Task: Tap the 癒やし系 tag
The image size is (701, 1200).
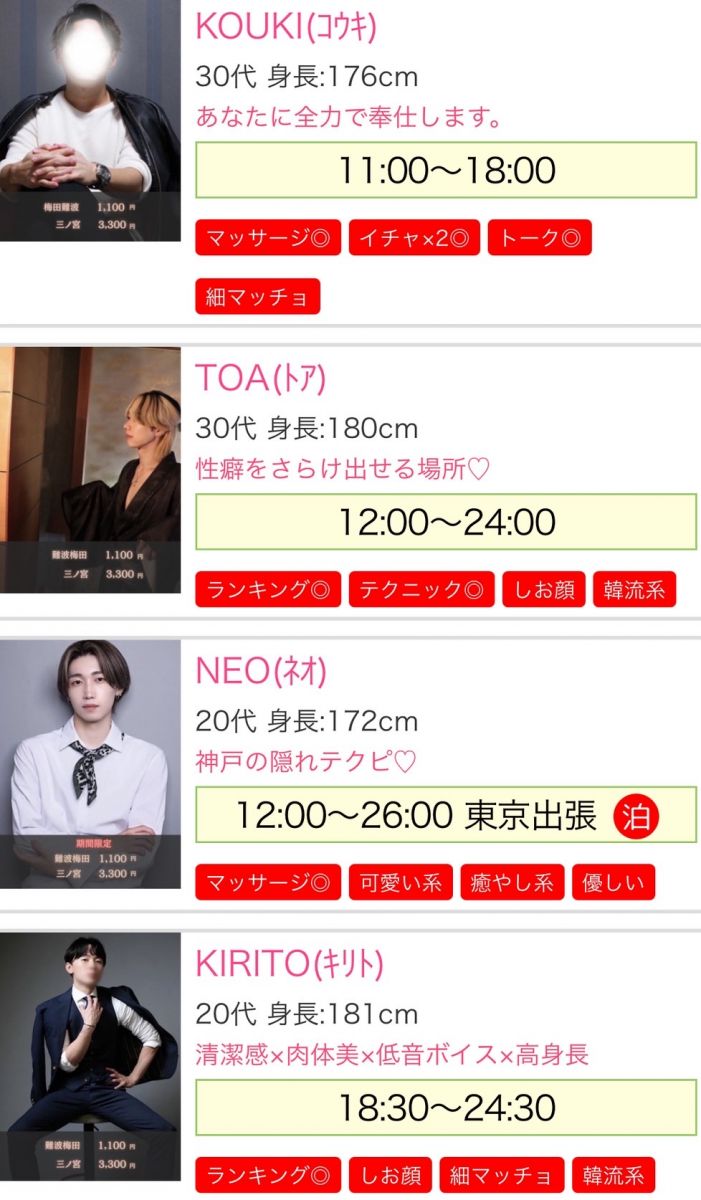Action: click(x=512, y=883)
